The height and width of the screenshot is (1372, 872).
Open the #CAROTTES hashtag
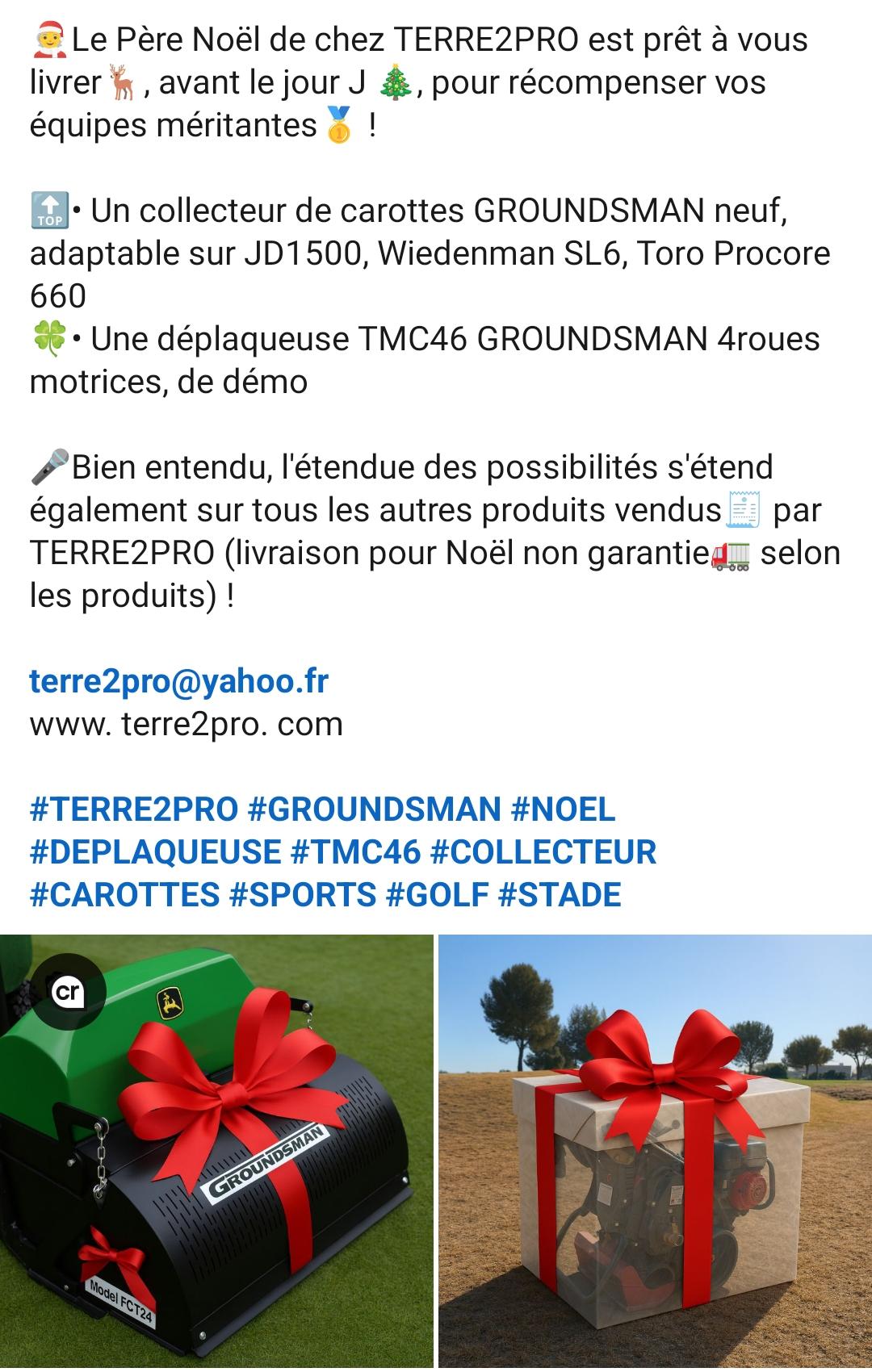124,894
